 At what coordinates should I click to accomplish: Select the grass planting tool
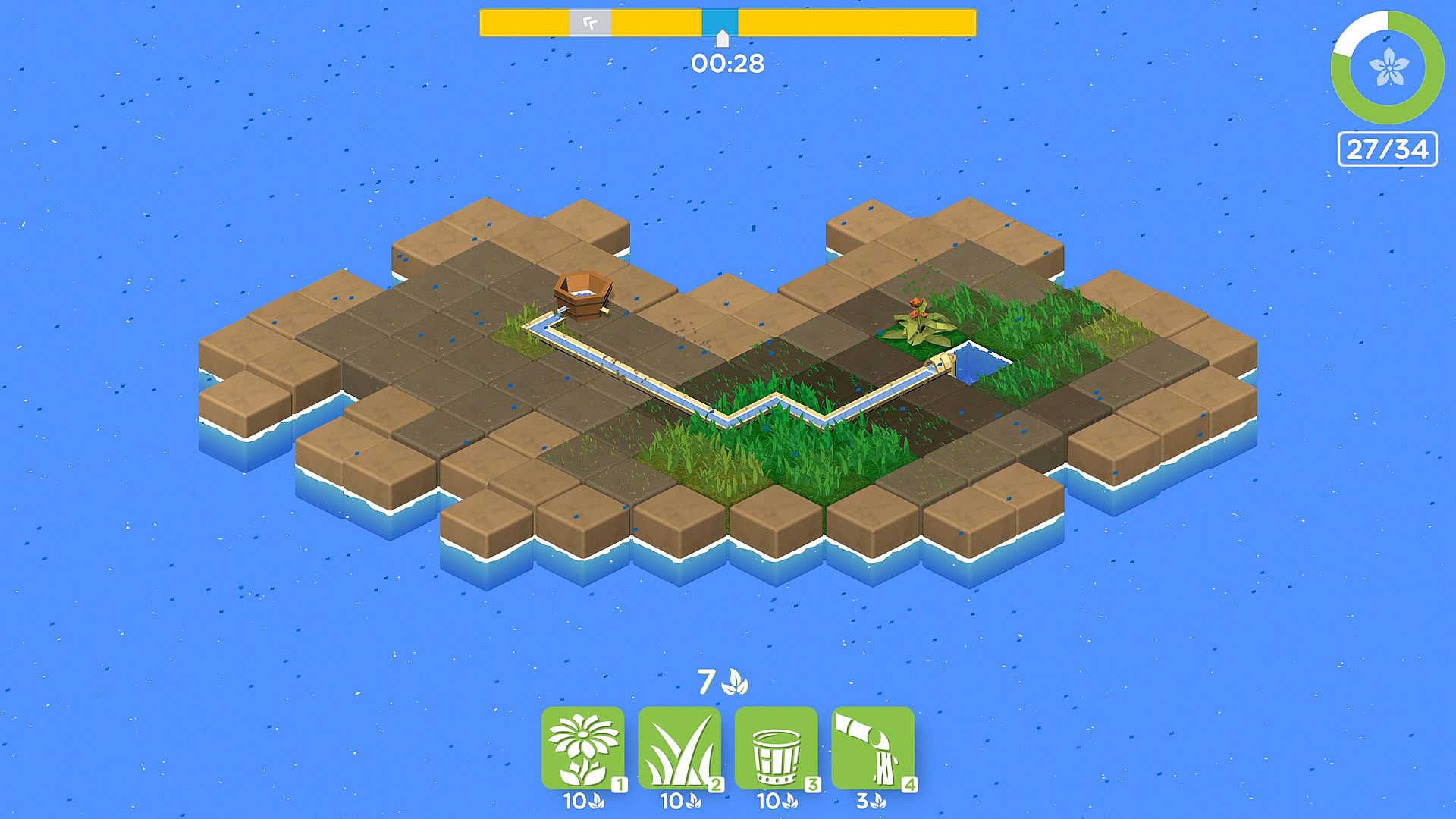pyautogui.click(x=679, y=748)
